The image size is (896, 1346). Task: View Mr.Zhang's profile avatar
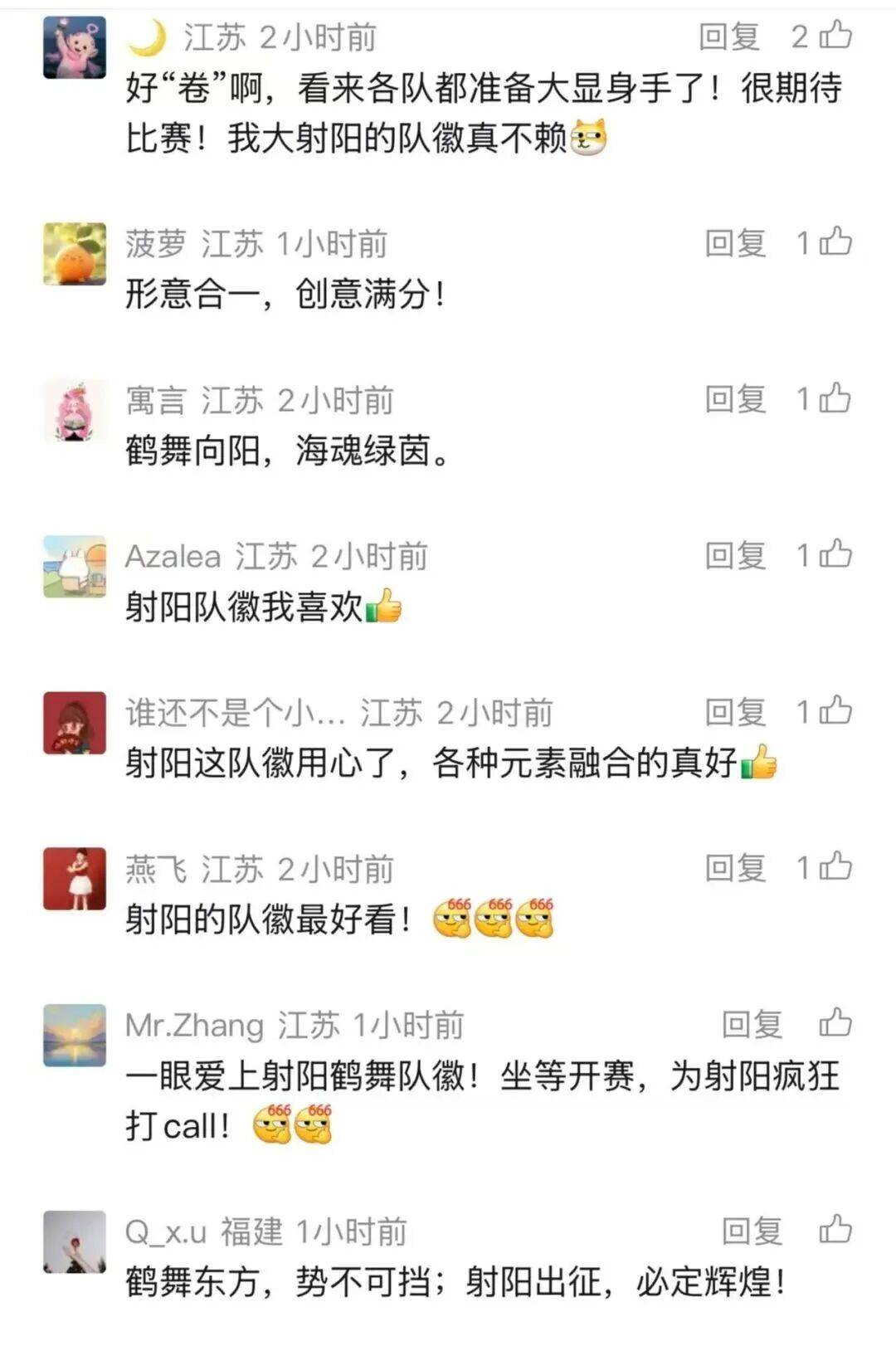[x=75, y=1036]
